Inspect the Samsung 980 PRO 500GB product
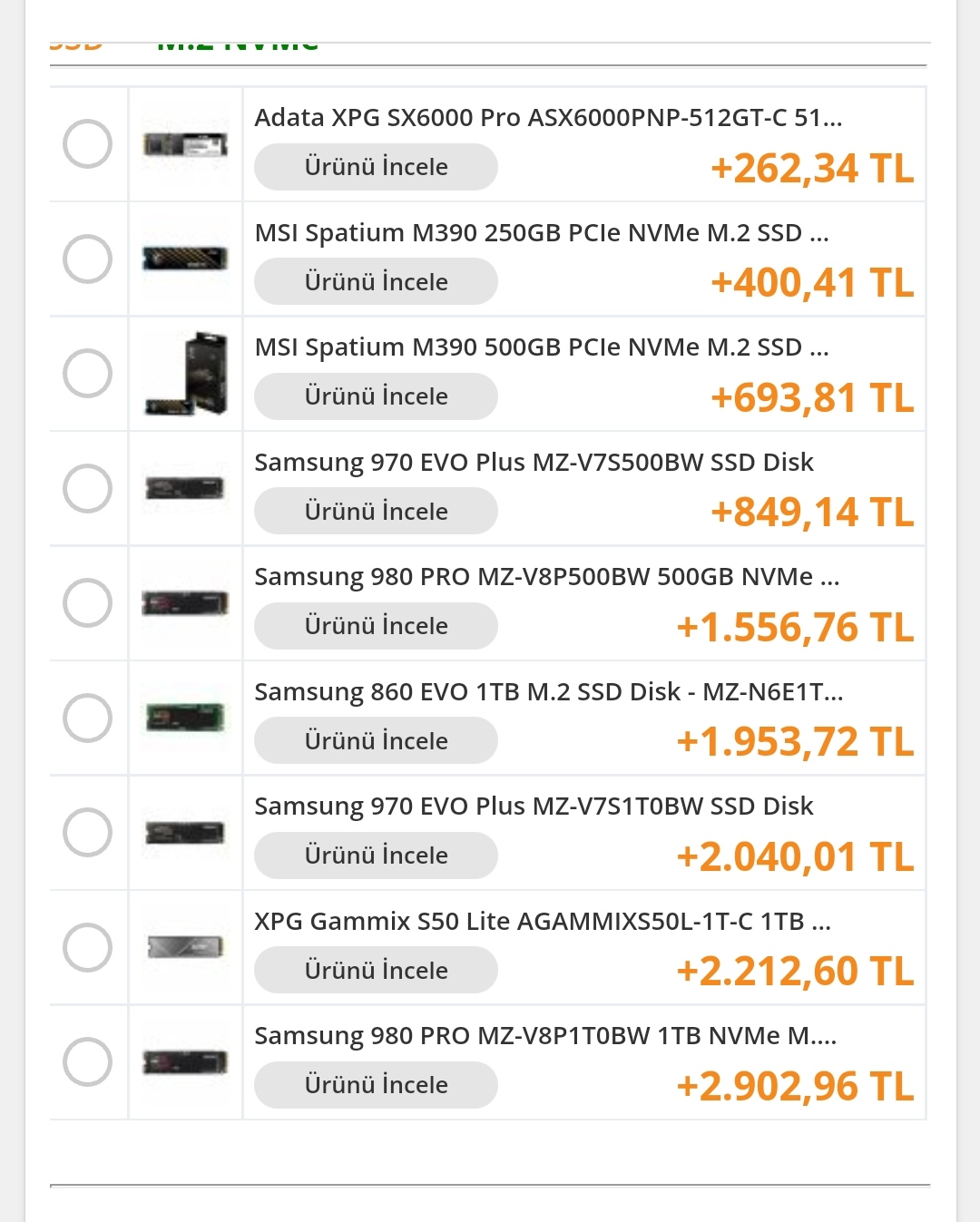 pos(376,626)
